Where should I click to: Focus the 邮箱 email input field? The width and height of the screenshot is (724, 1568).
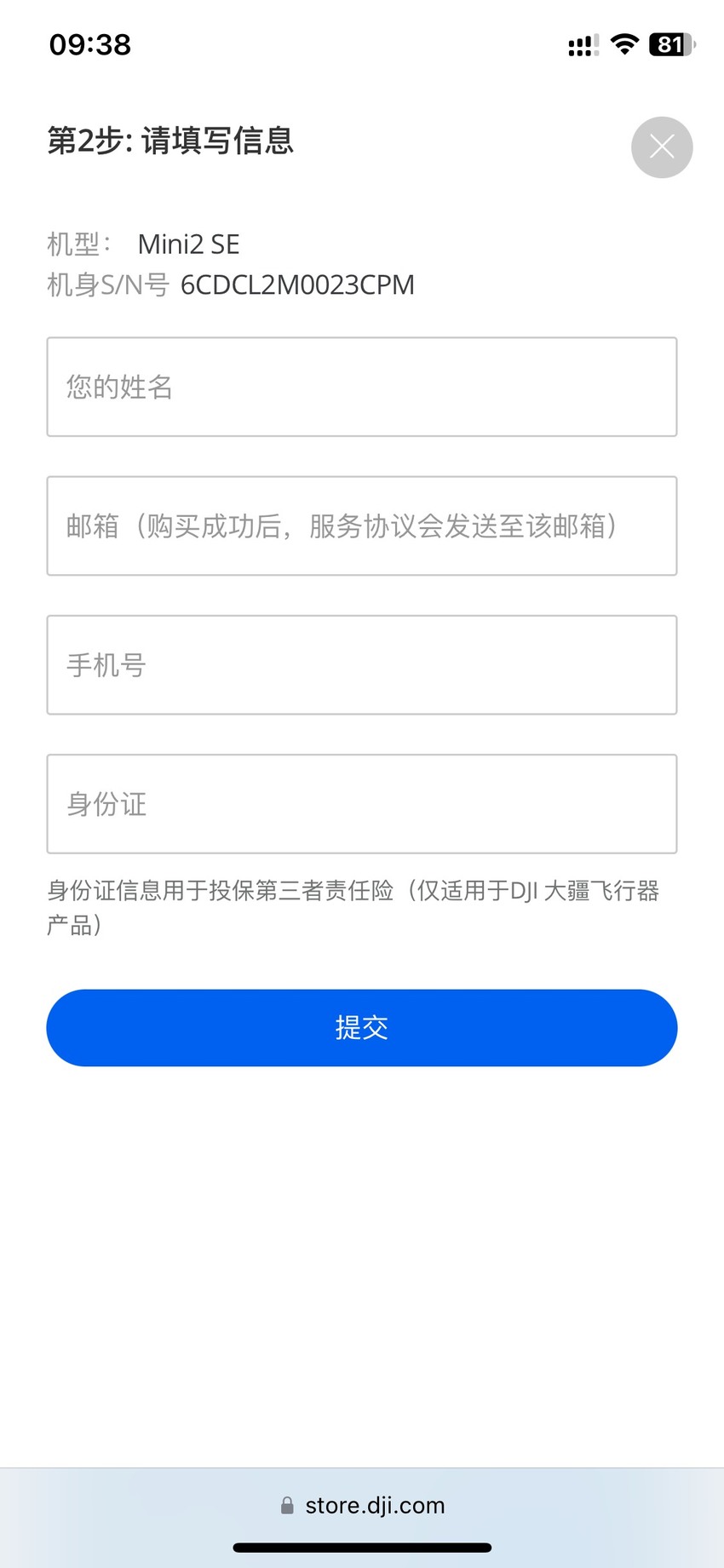362,526
